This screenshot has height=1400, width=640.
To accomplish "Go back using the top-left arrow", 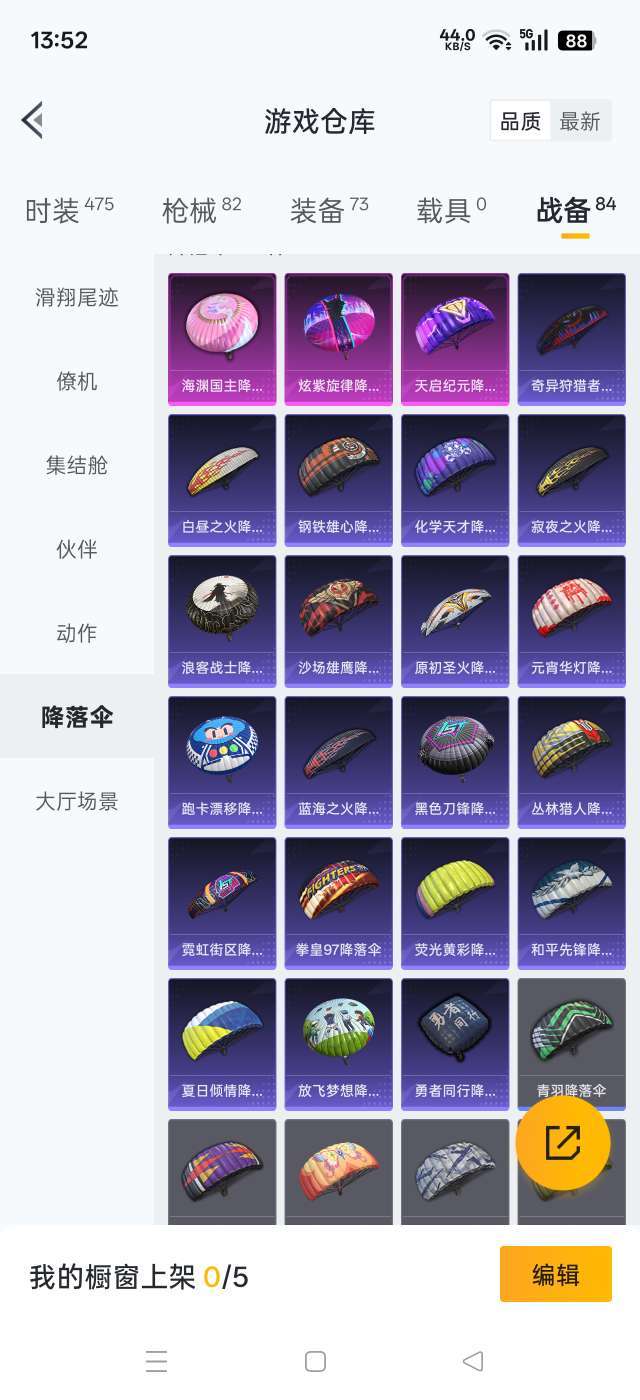I will click(x=33, y=121).
